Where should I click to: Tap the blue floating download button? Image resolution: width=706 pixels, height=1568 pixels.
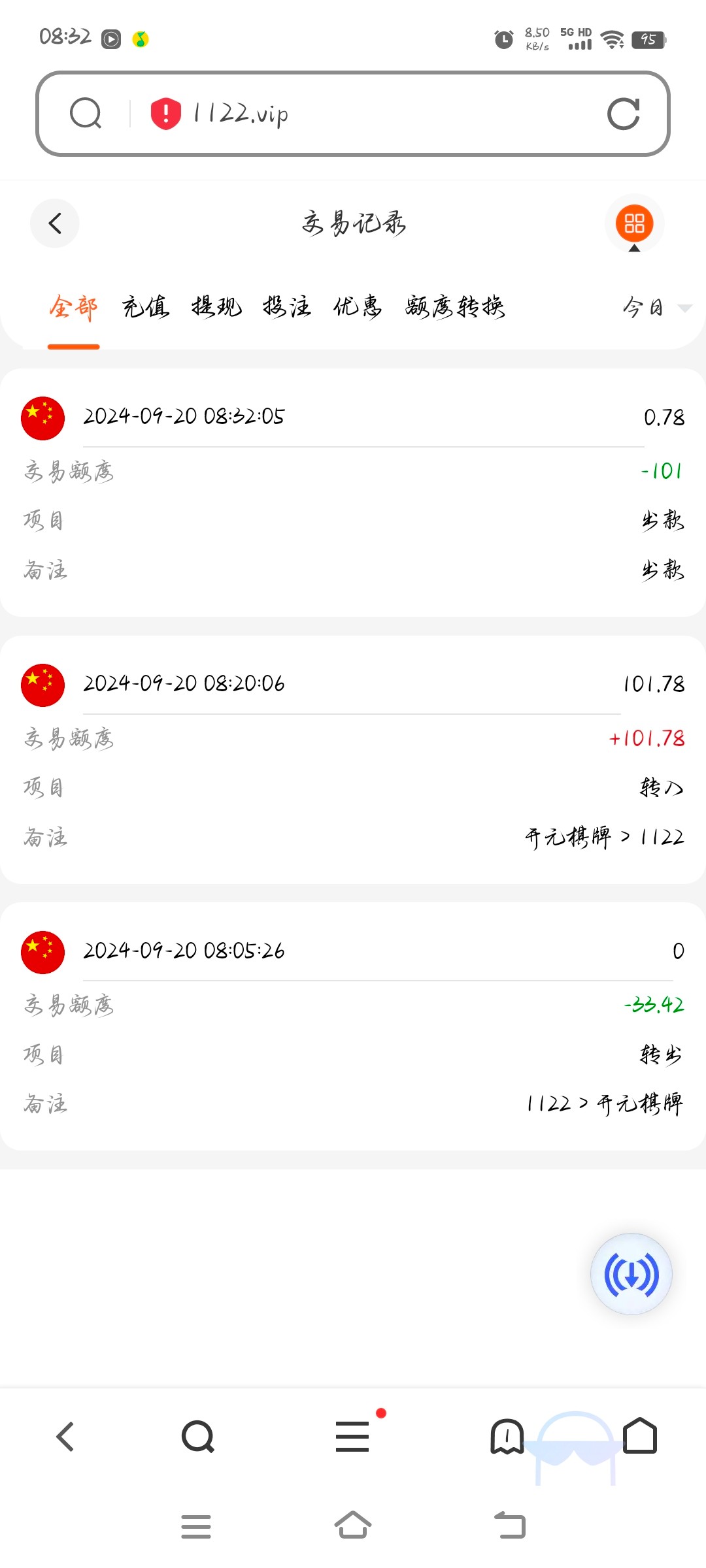click(x=631, y=1274)
